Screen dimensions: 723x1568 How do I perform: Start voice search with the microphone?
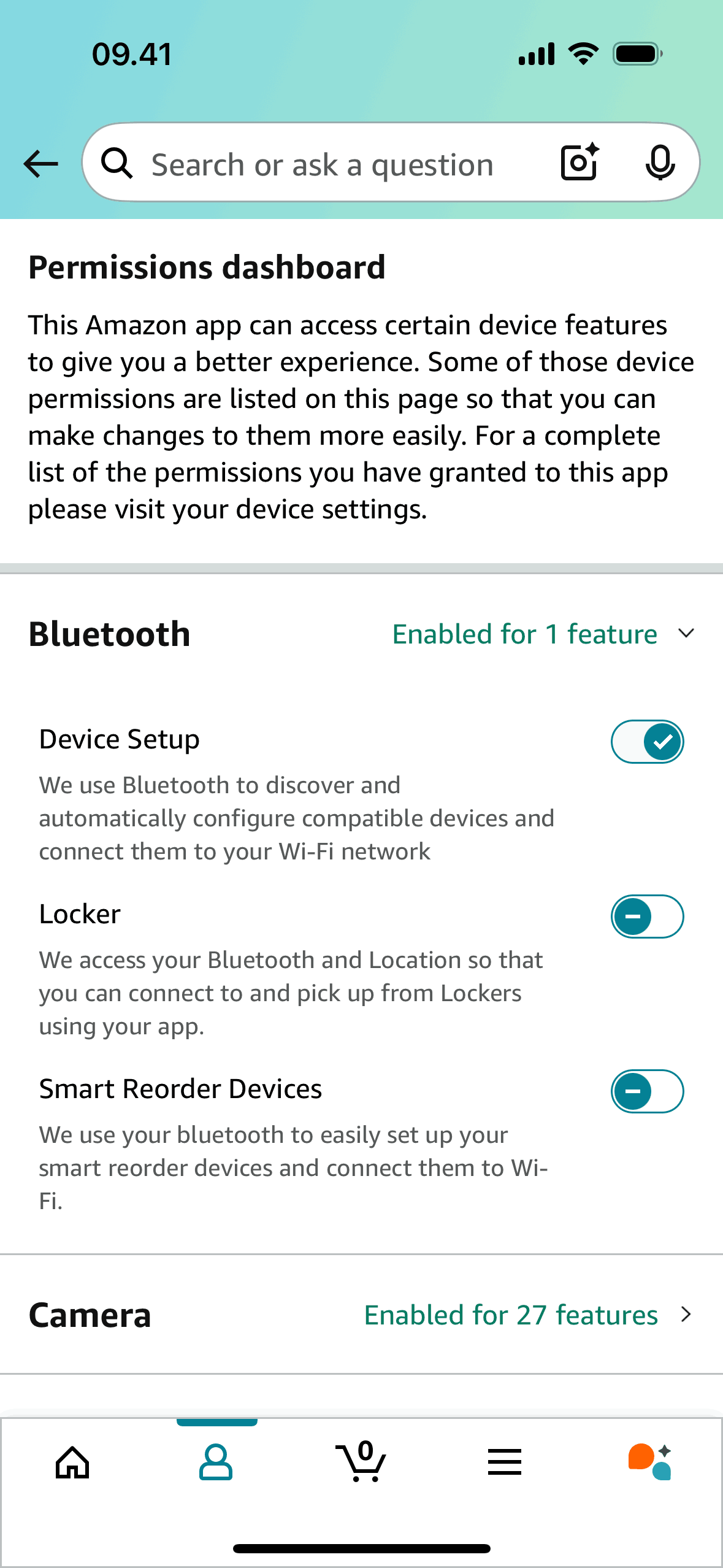tap(660, 163)
